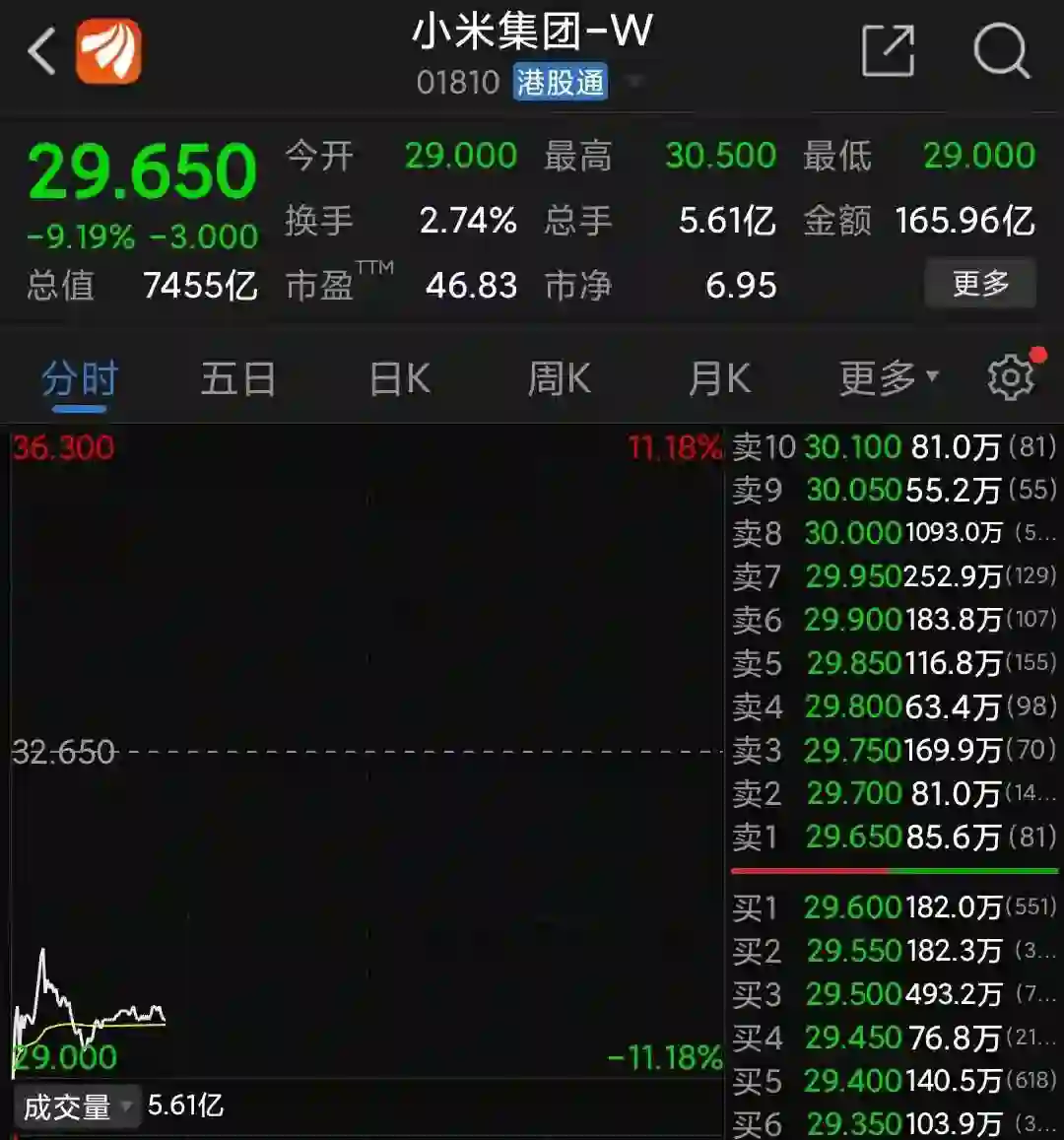The height and width of the screenshot is (1140, 1064).
Task: Share this stock page
Action: [888, 50]
